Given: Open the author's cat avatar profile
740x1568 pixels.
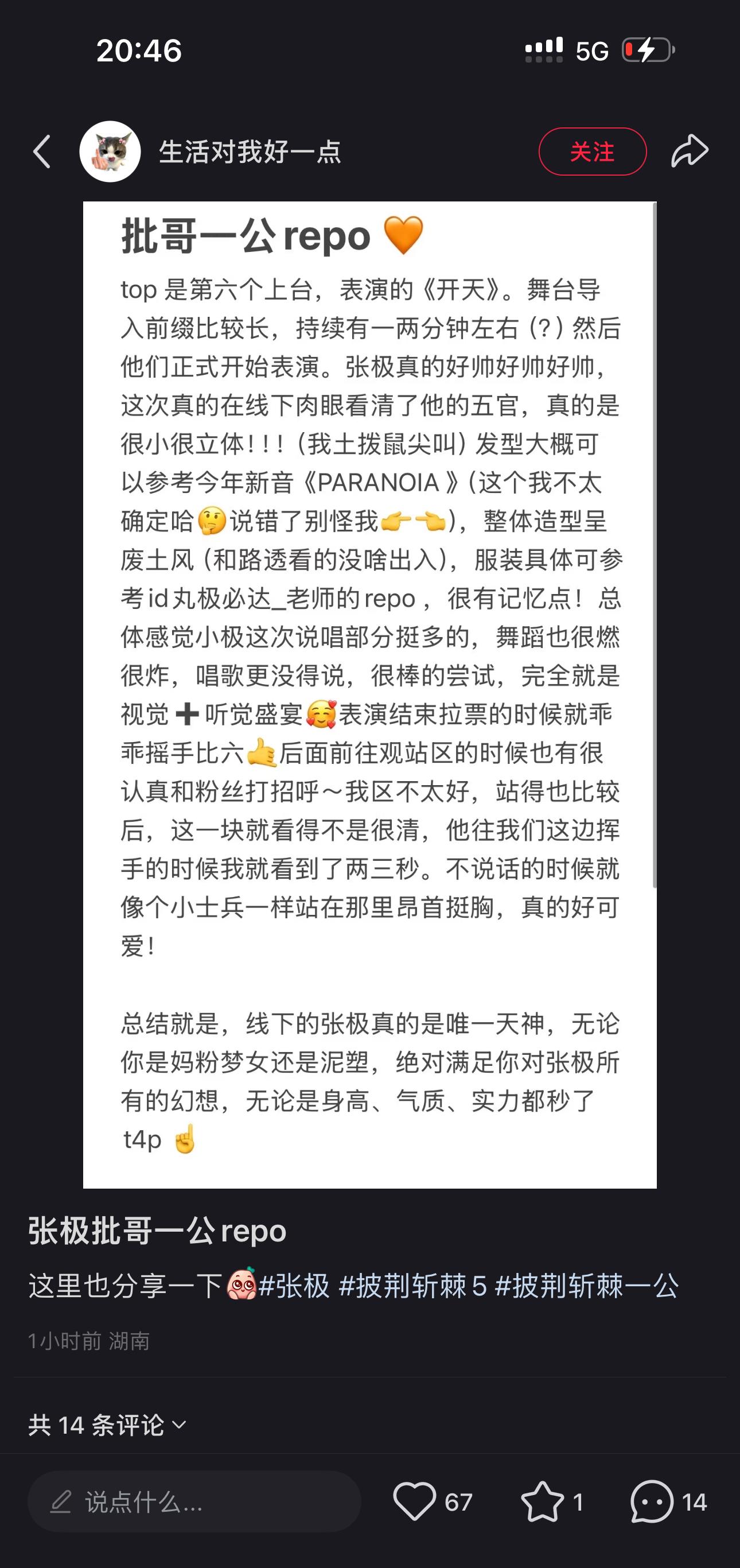Looking at the screenshot, I should click(110, 152).
